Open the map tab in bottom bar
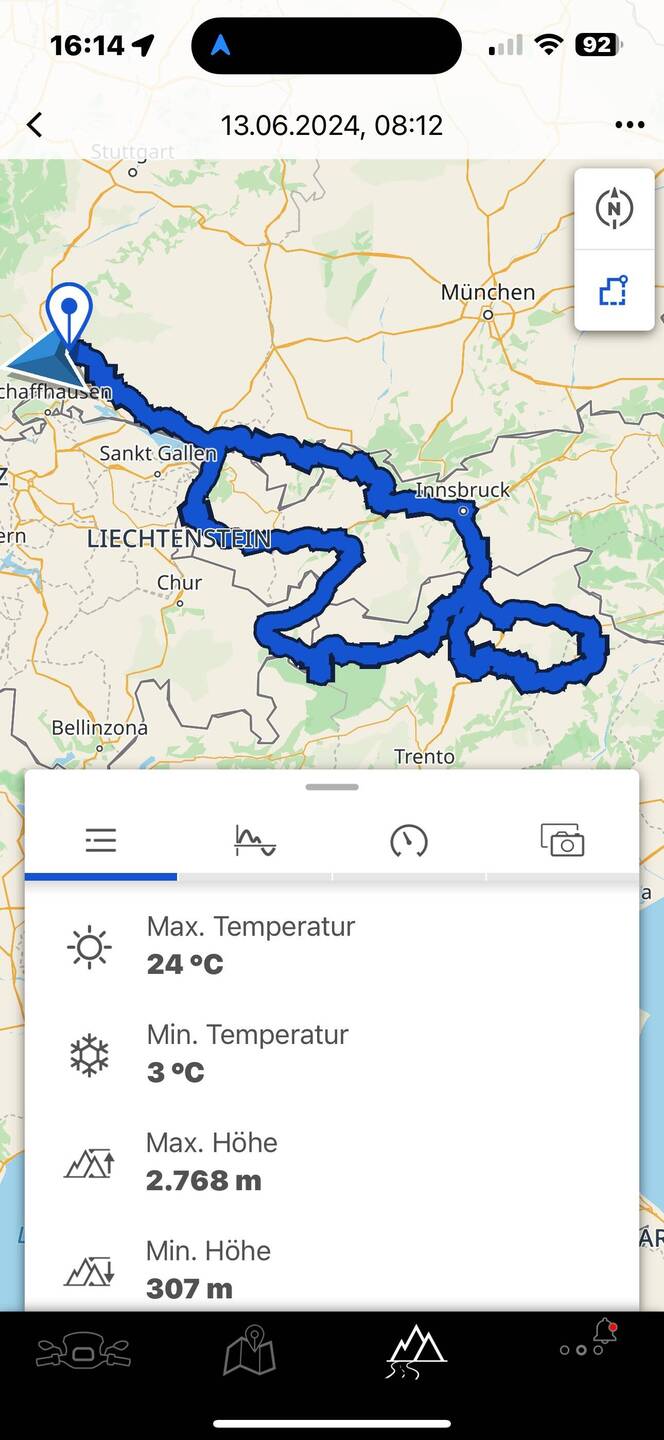 (x=249, y=1351)
